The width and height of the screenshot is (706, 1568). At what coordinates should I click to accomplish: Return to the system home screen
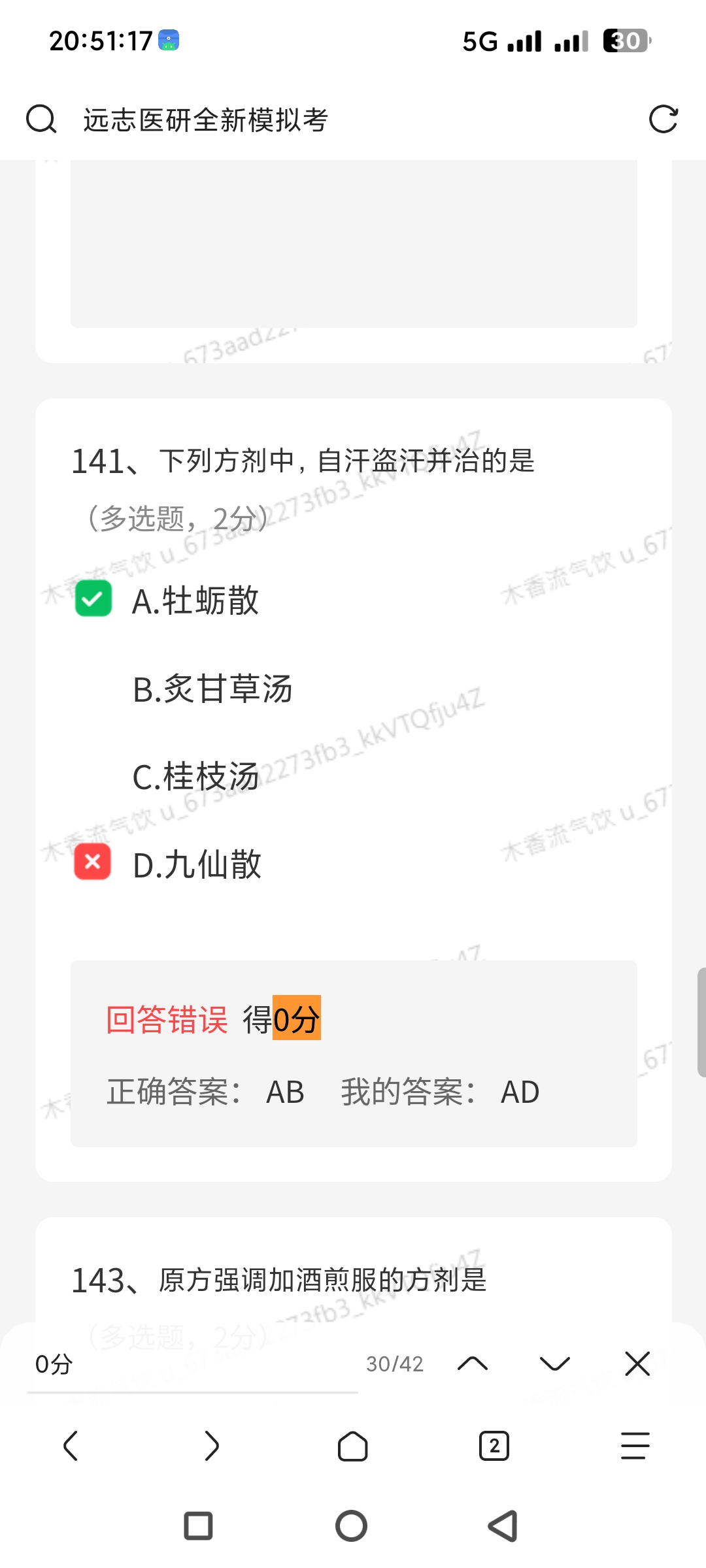click(x=352, y=1526)
